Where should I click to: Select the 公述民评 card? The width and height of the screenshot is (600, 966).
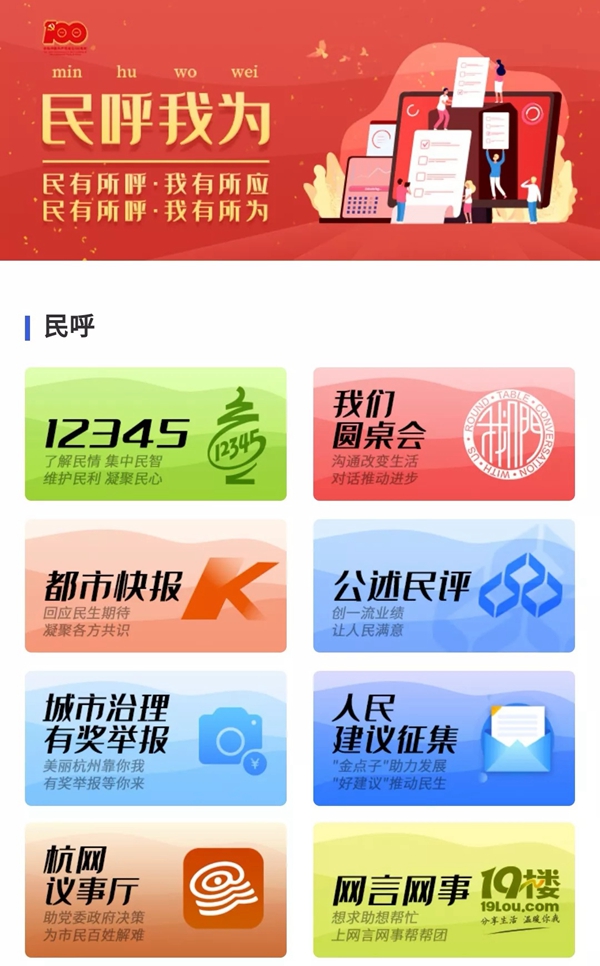coord(444,585)
